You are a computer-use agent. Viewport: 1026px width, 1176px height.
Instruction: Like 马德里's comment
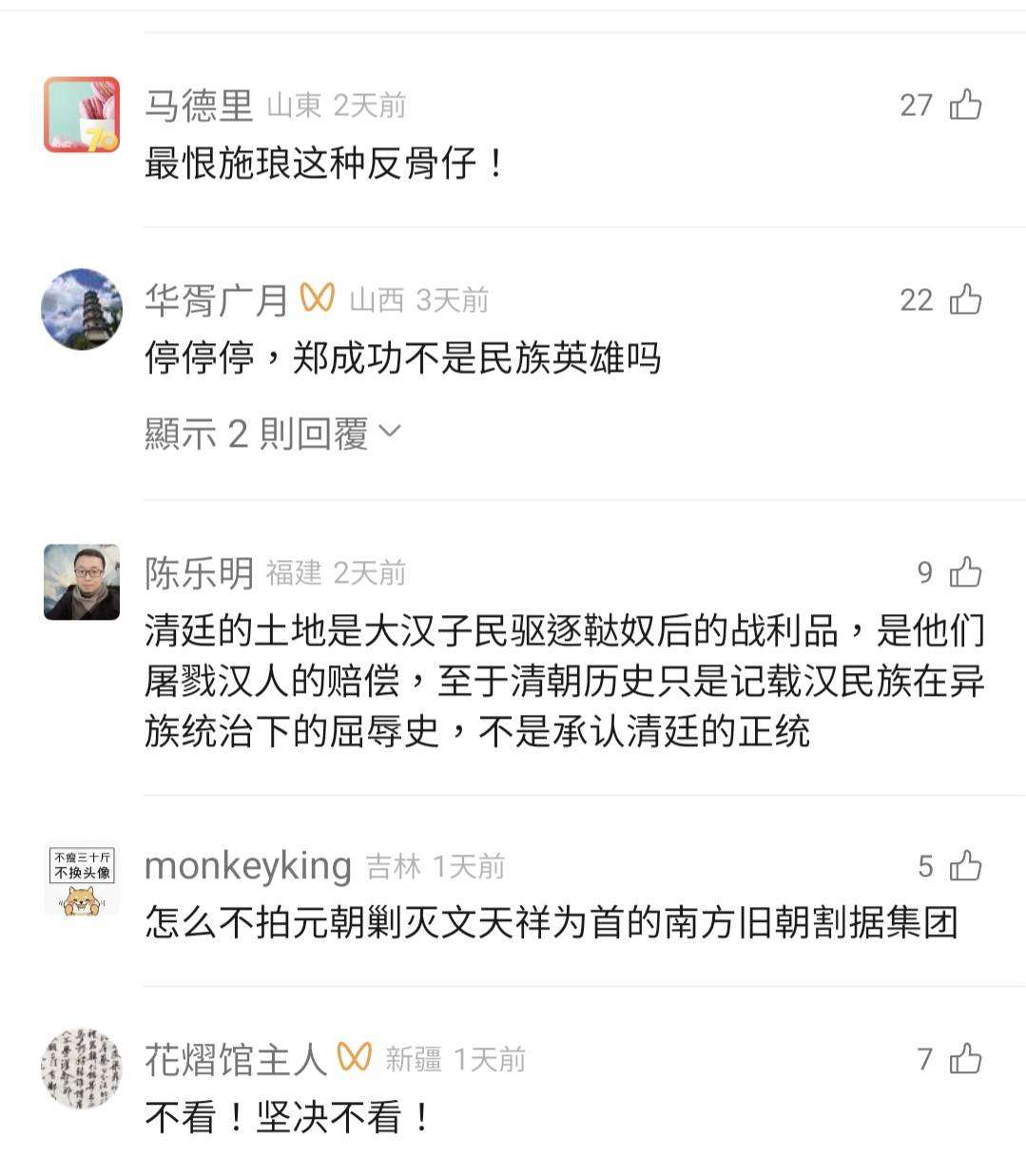click(966, 104)
